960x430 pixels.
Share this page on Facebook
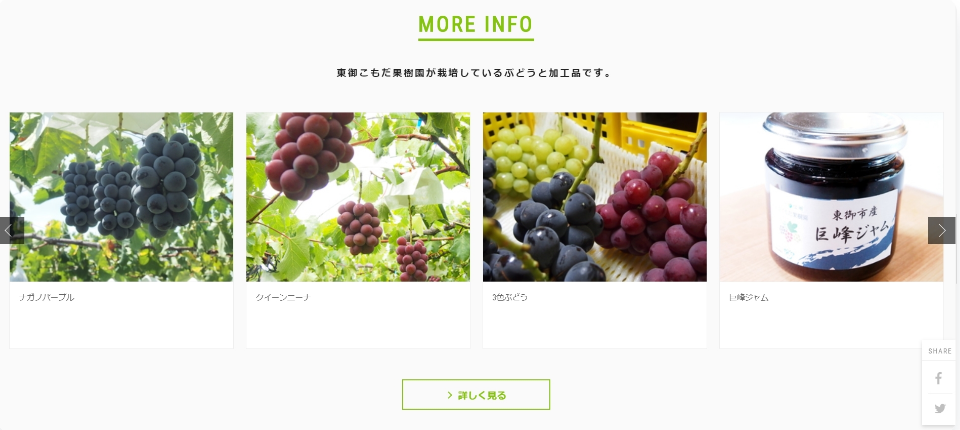point(939,379)
